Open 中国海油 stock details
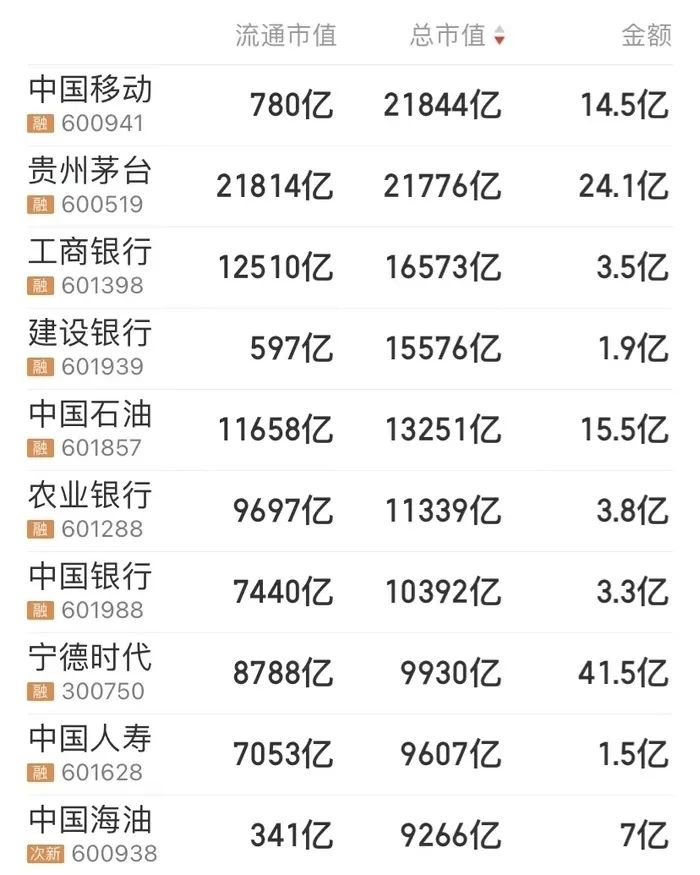The height and width of the screenshot is (875, 700). [x=90, y=835]
